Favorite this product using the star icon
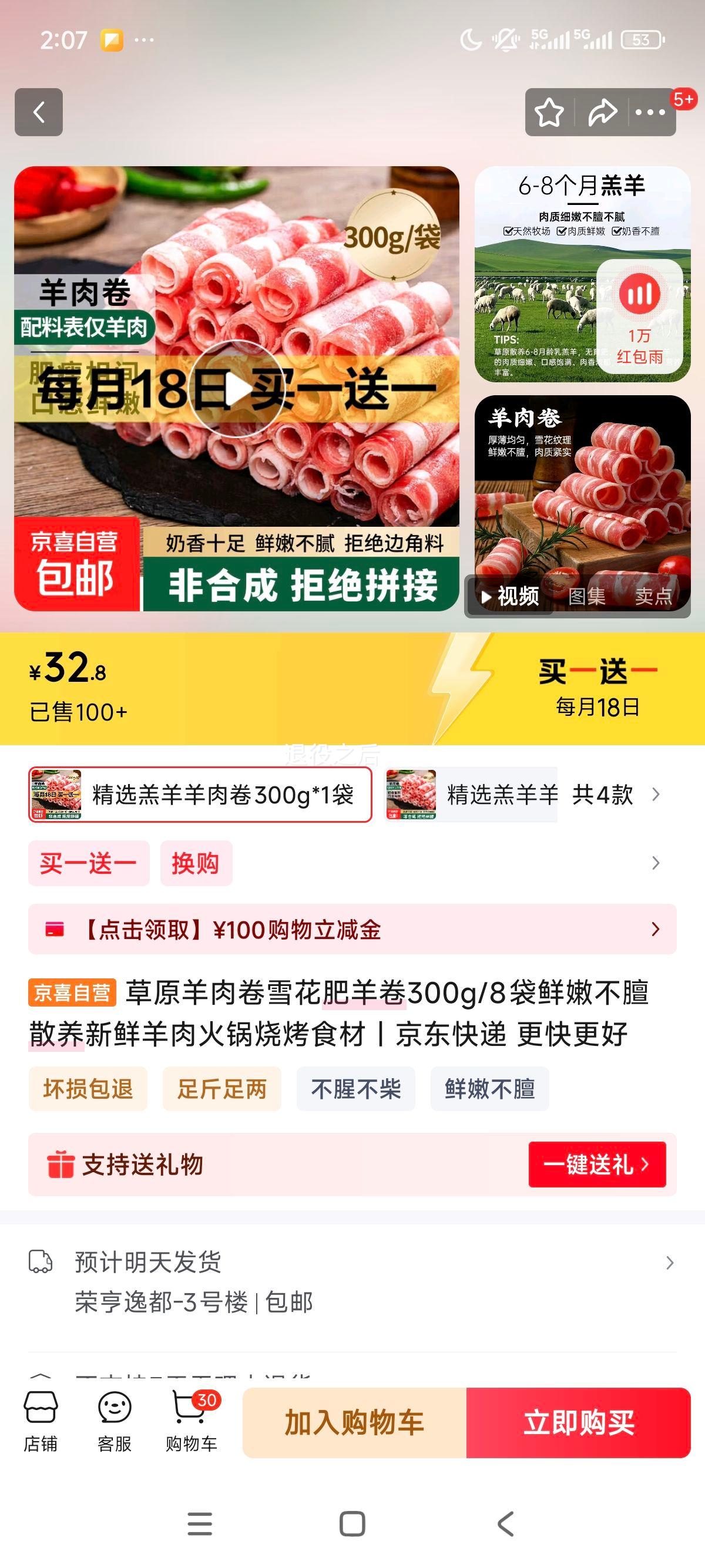705x1568 pixels. [x=548, y=113]
